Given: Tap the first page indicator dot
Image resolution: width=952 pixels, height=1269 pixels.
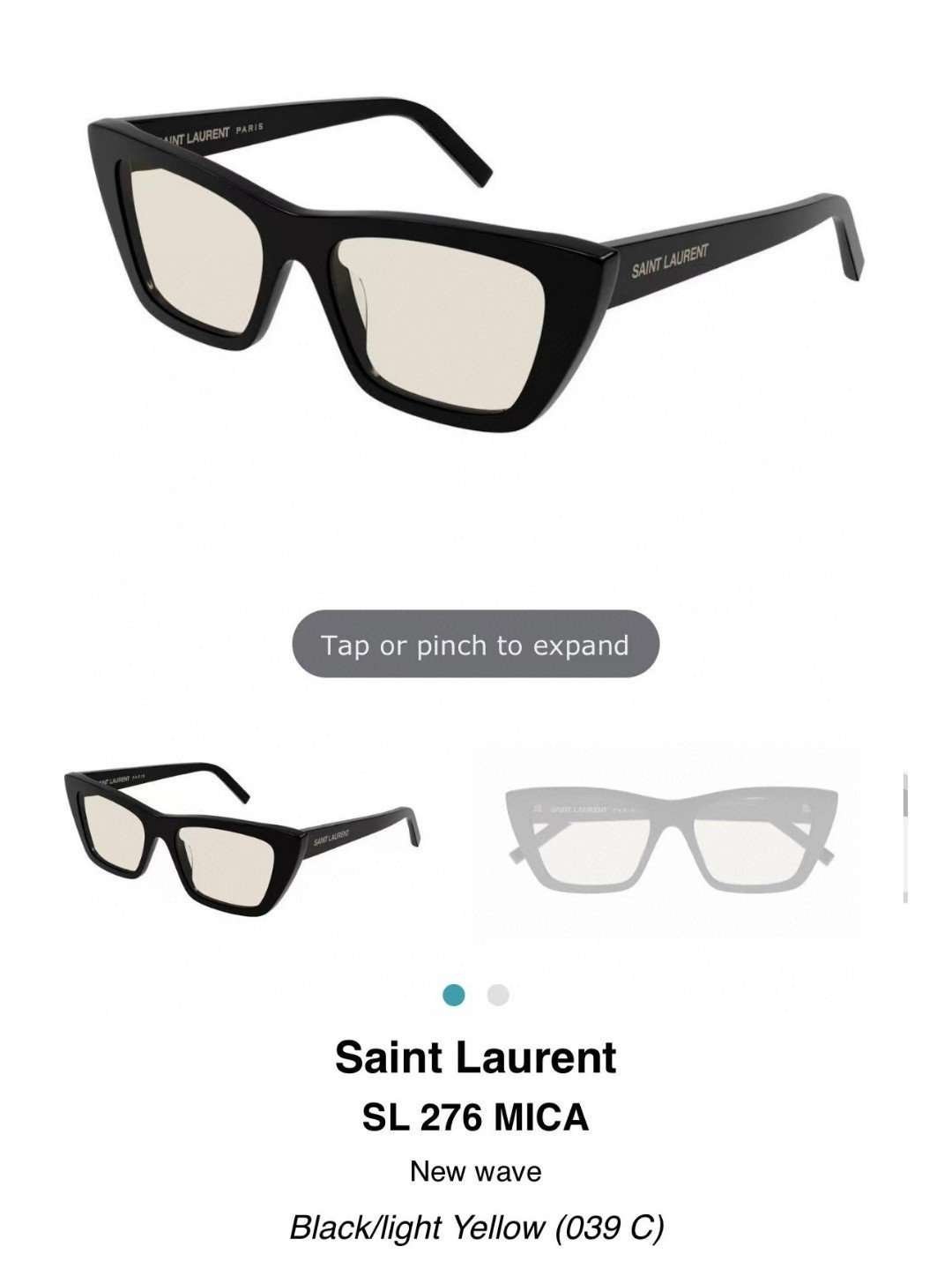Looking at the screenshot, I should [x=454, y=995].
